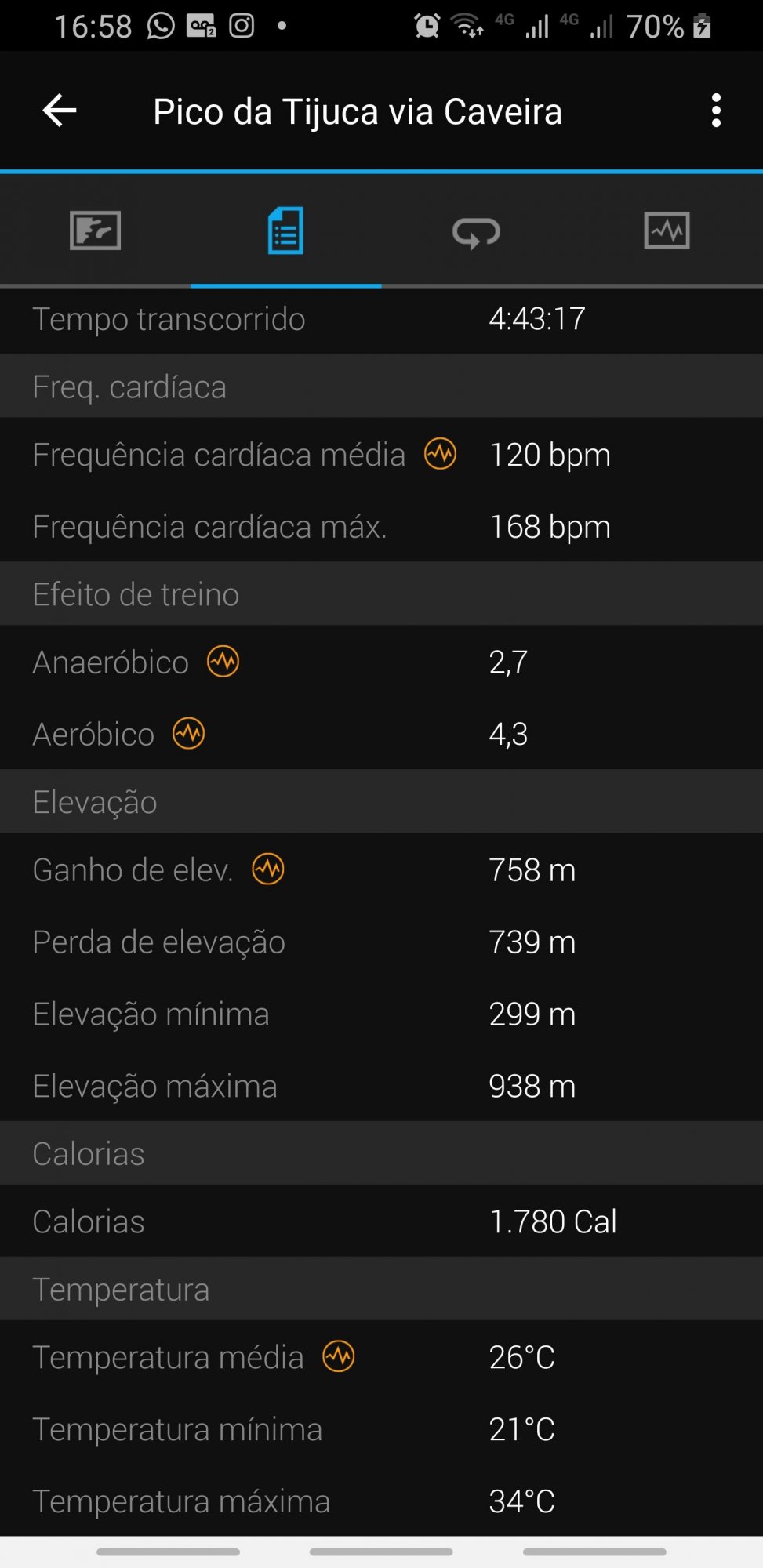763x1568 pixels.
Task: Tap the icon beside Frequência cardíaca média
Action: [440, 454]
